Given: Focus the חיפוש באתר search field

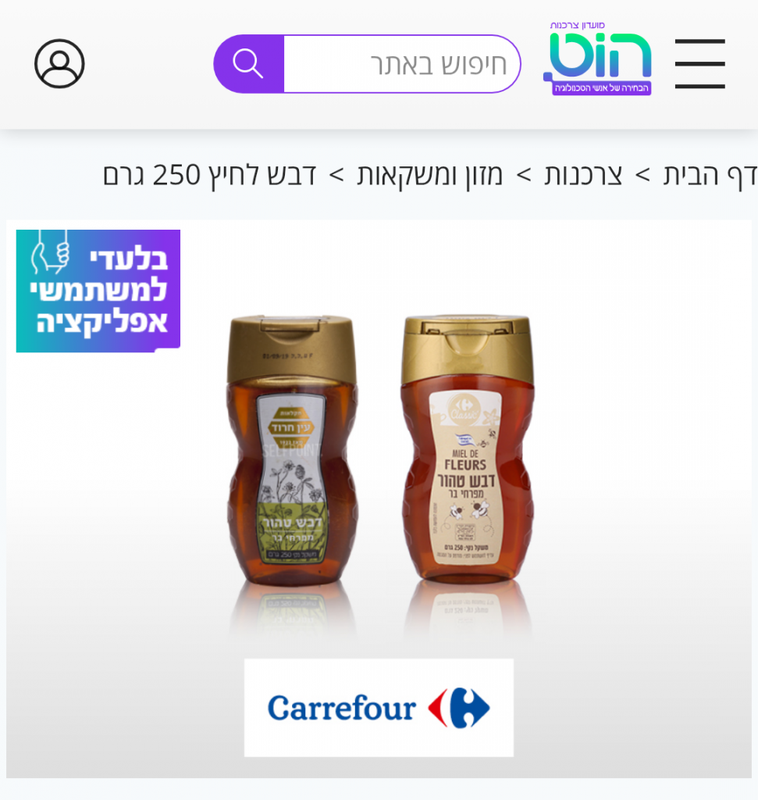Looking at the screenshot, I should point(402,64).
